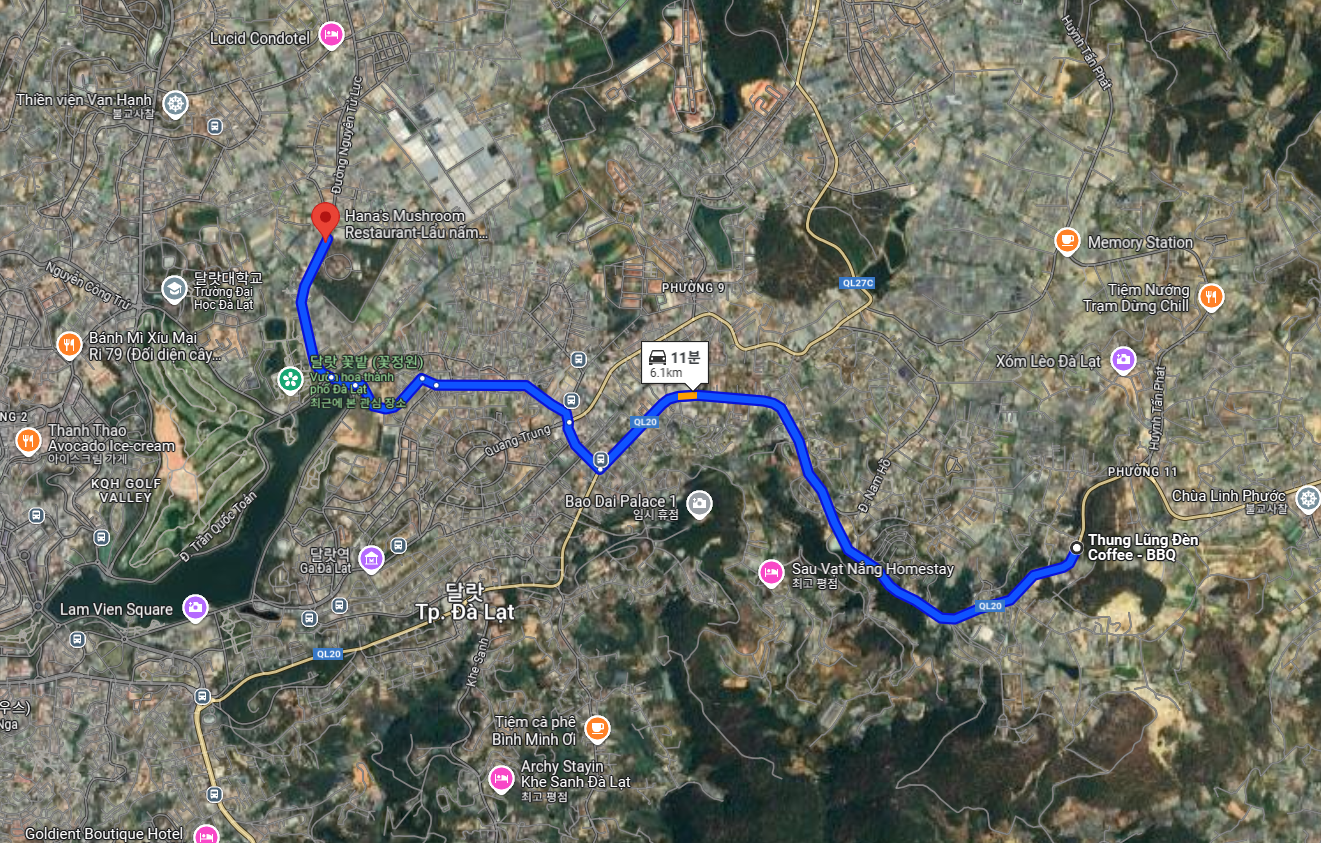Open the Vườn hoa thành phố Đà Lạt garden marker
The width and height of the screenshot is (1321, 843).
pos(289,379)
